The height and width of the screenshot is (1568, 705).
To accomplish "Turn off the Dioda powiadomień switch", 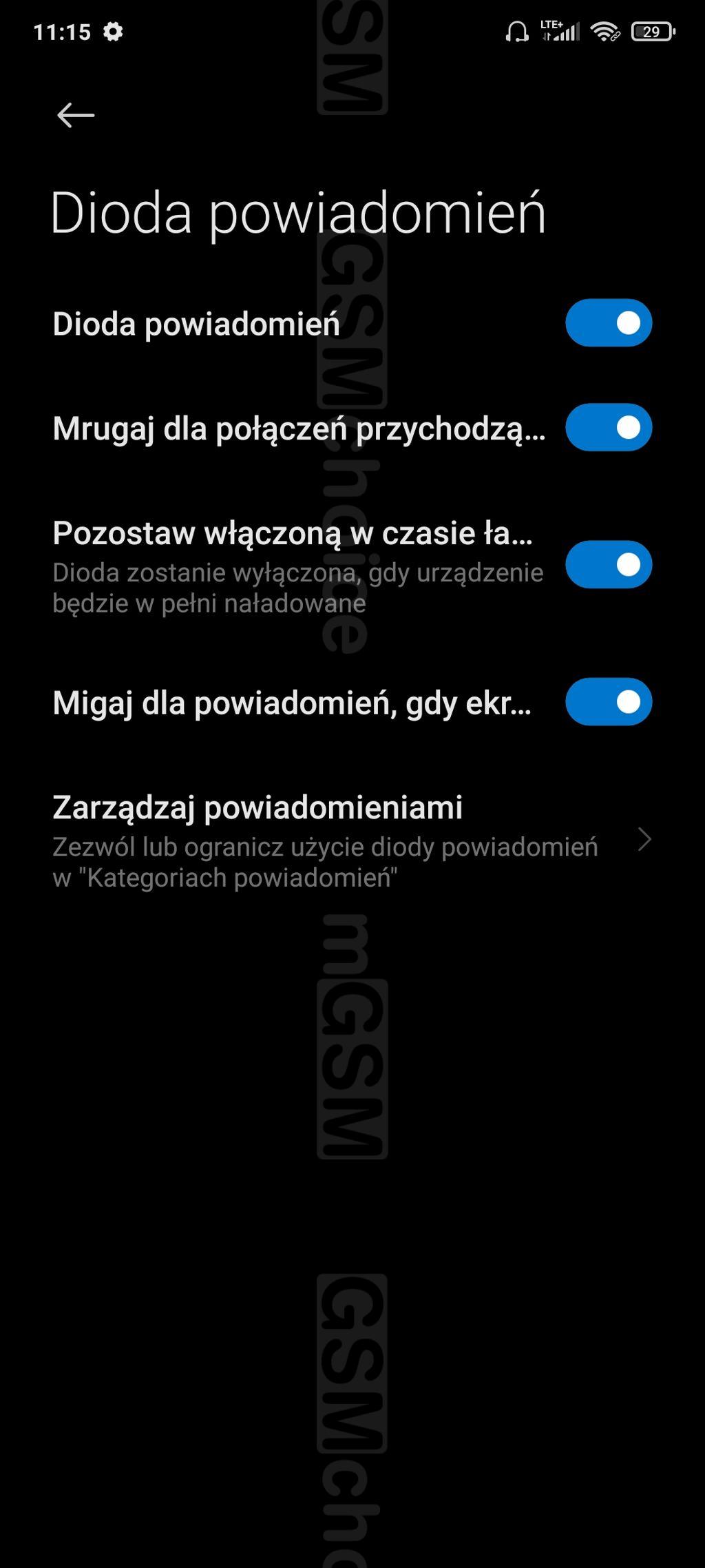I will coord(609,323).
